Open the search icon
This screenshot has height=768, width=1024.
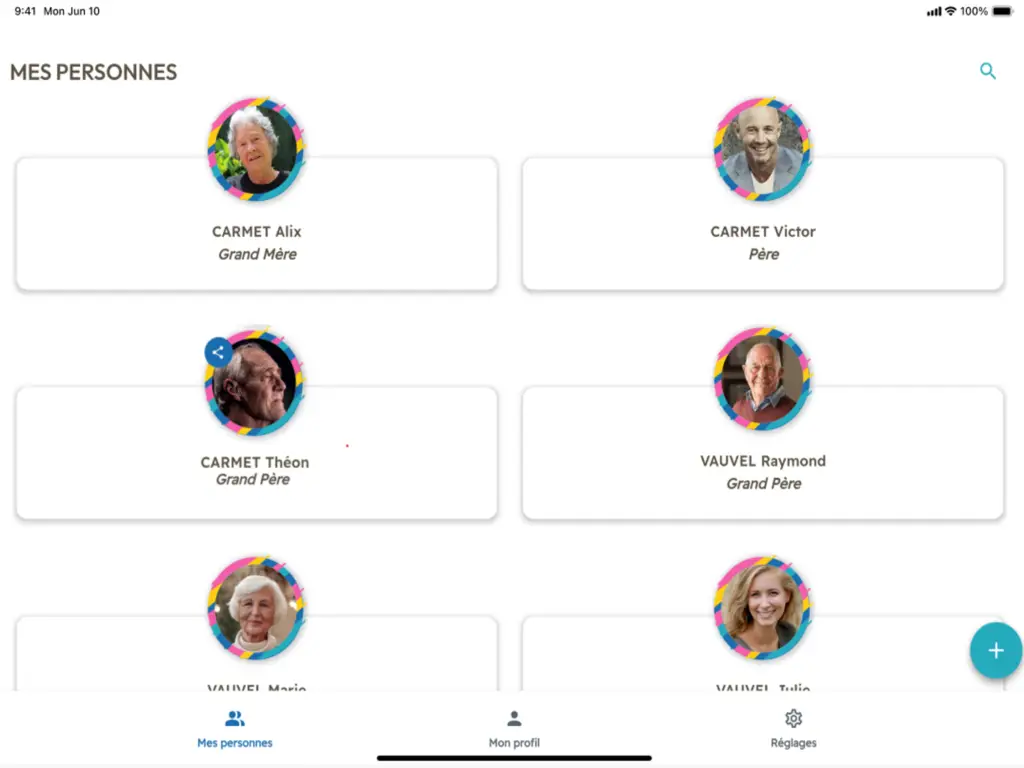tap(987, 71)
